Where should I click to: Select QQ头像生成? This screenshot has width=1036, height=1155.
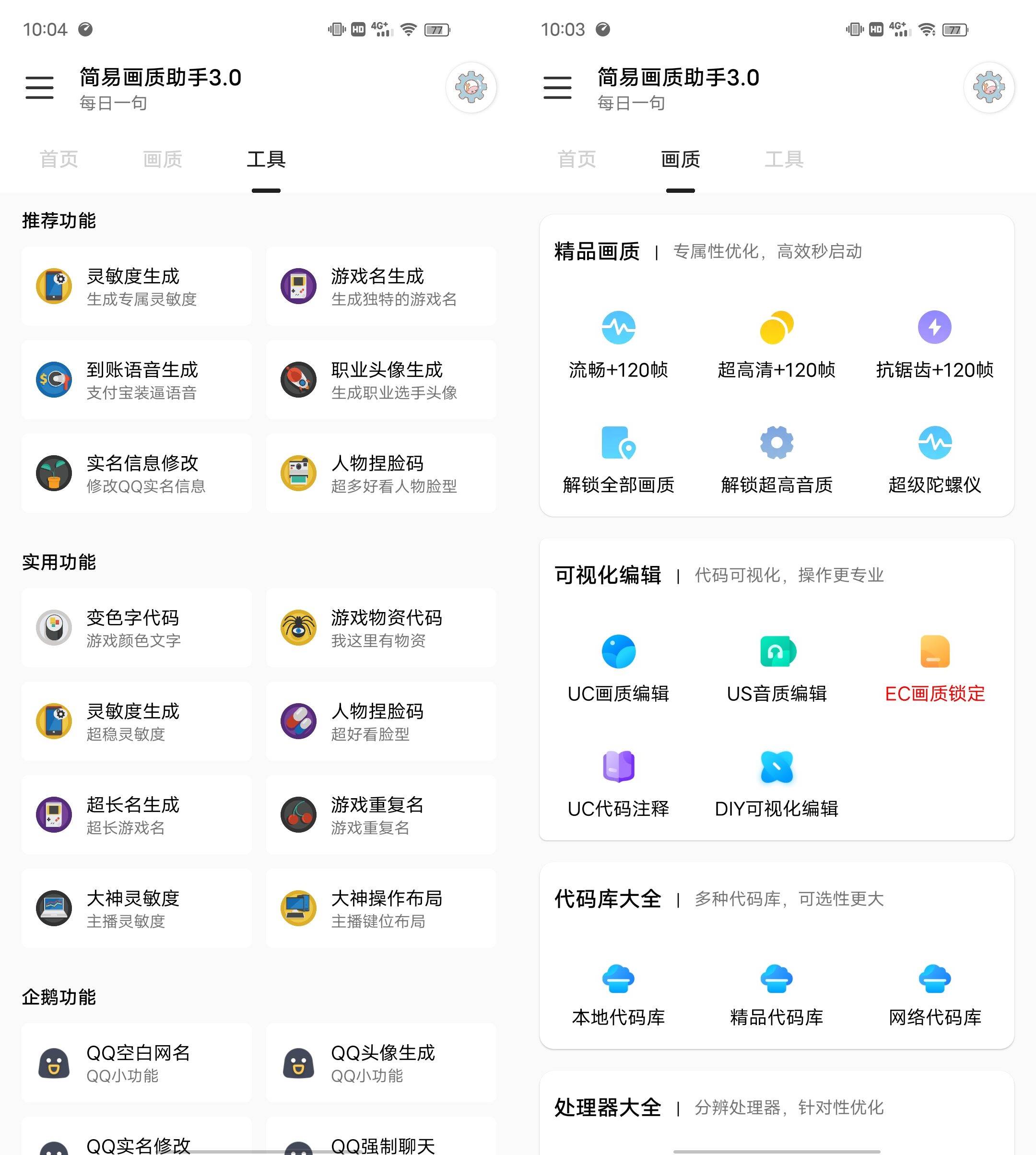point(380,1063)
